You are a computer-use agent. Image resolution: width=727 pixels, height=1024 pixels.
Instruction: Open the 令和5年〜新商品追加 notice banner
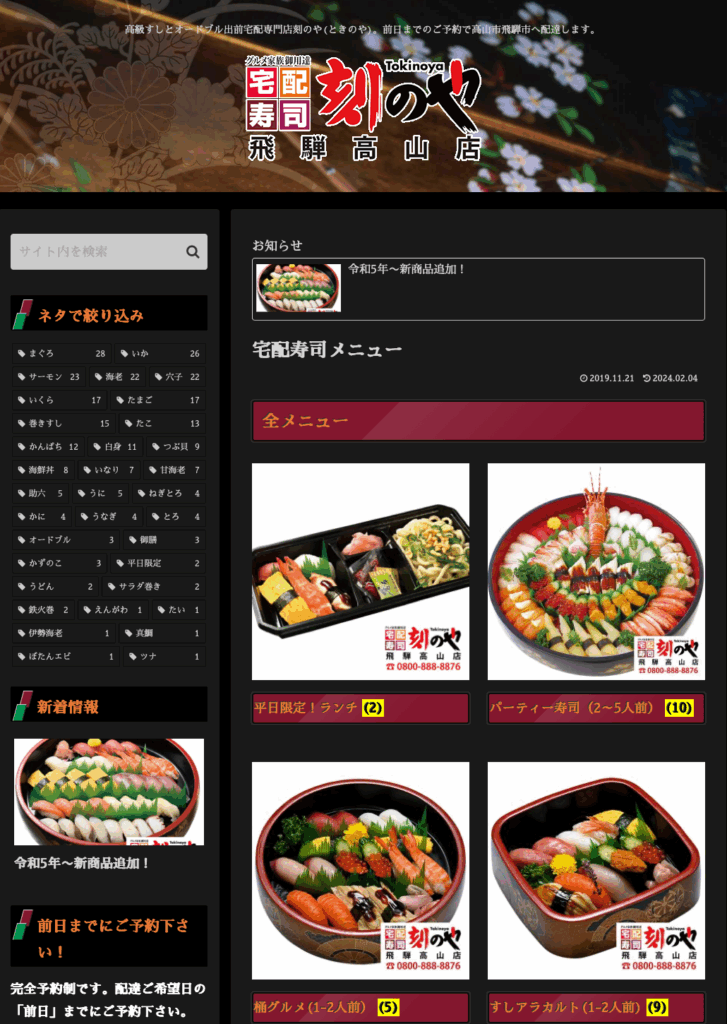(x=478, y=289)
